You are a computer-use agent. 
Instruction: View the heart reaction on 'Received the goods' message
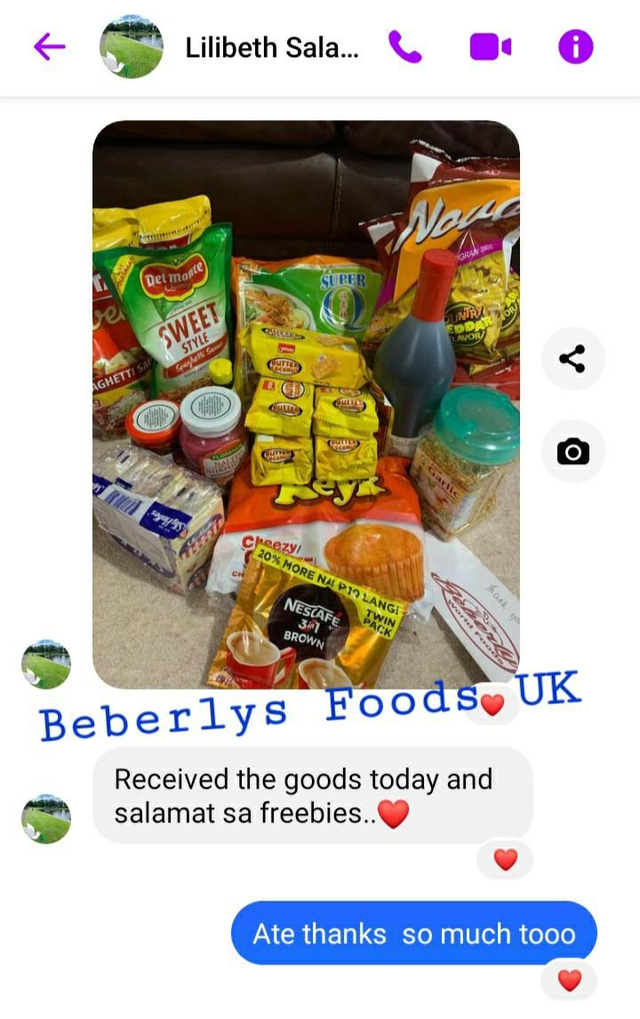click(506, 859)
